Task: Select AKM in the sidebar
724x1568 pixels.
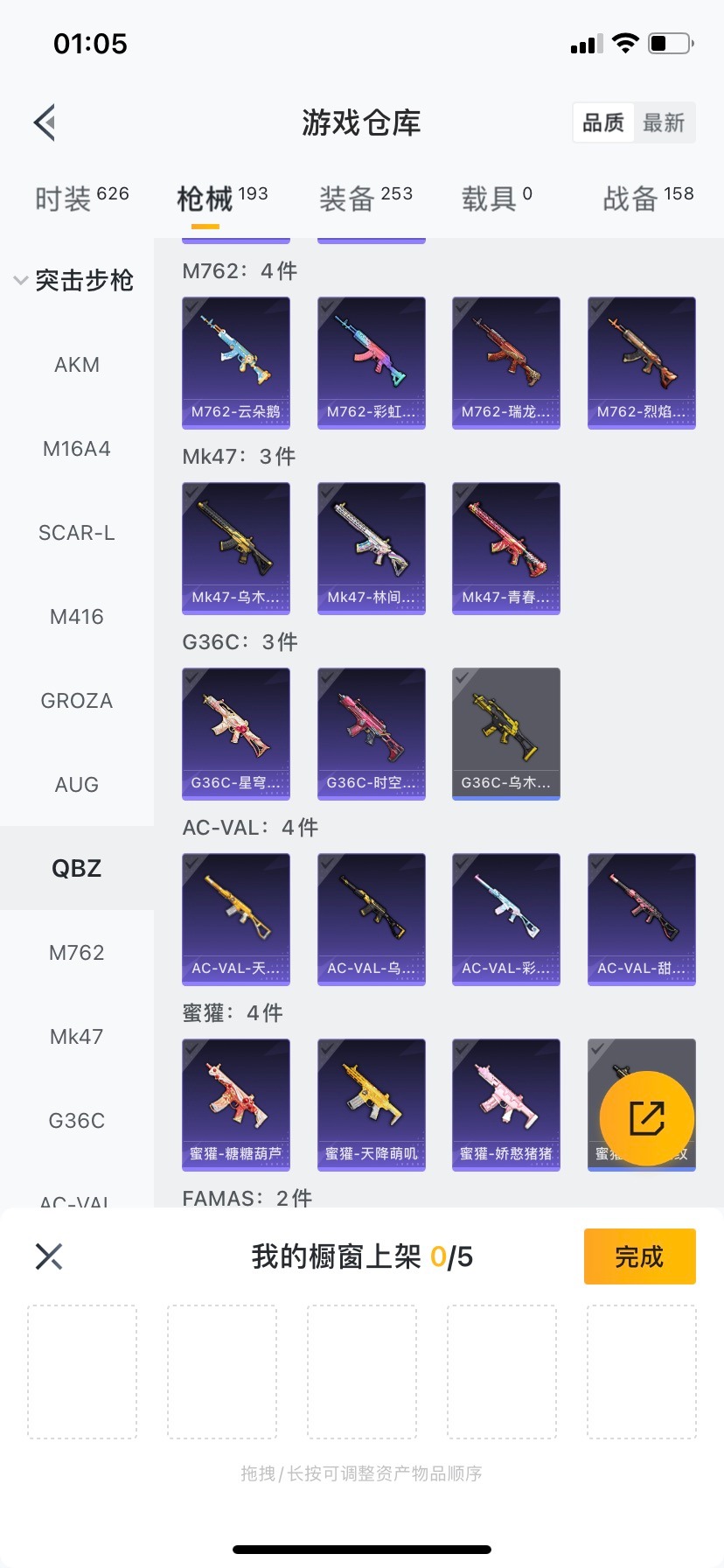Action: point(77,365)
